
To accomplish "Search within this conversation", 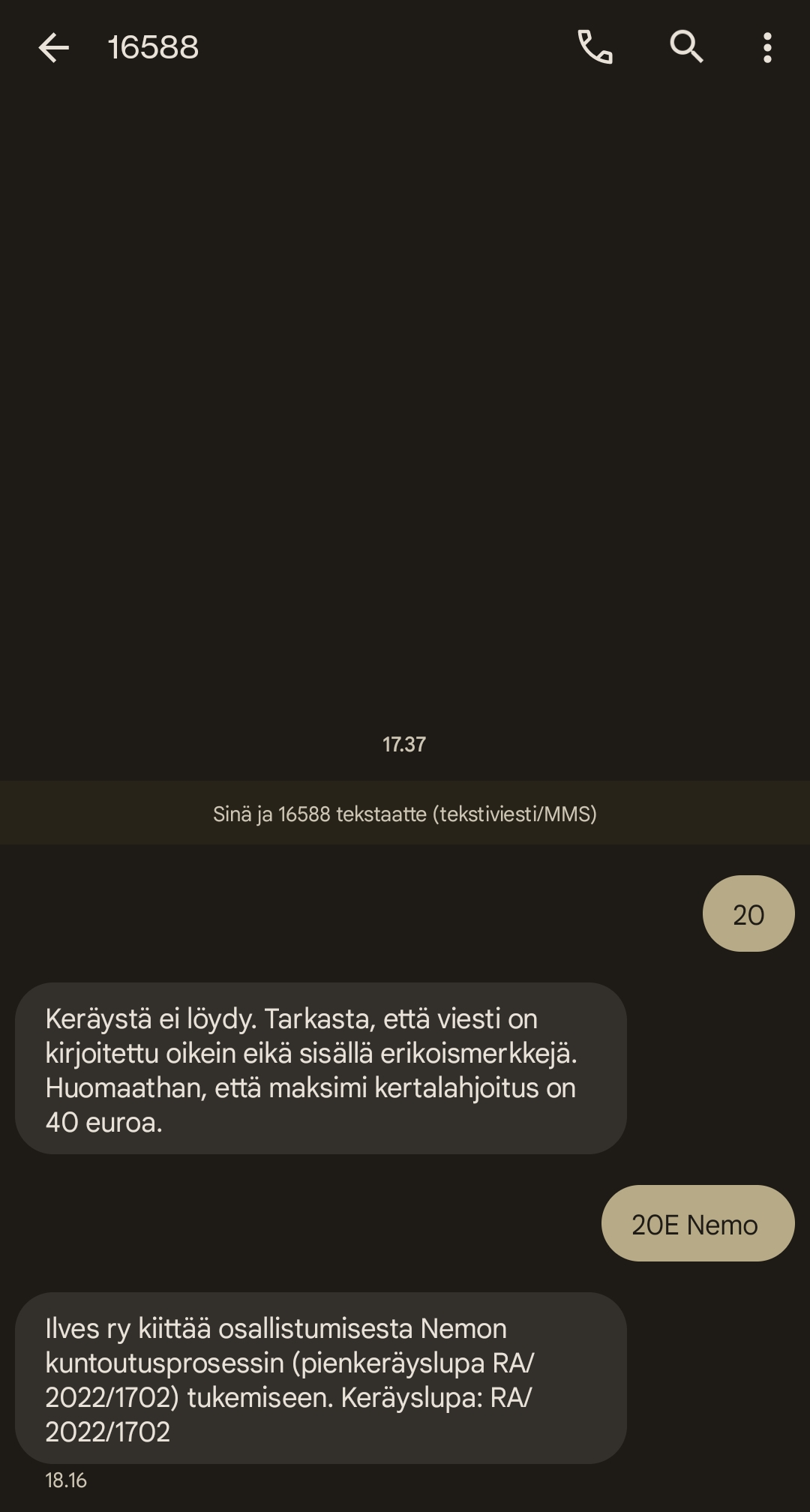I will [x=686, y=48].
